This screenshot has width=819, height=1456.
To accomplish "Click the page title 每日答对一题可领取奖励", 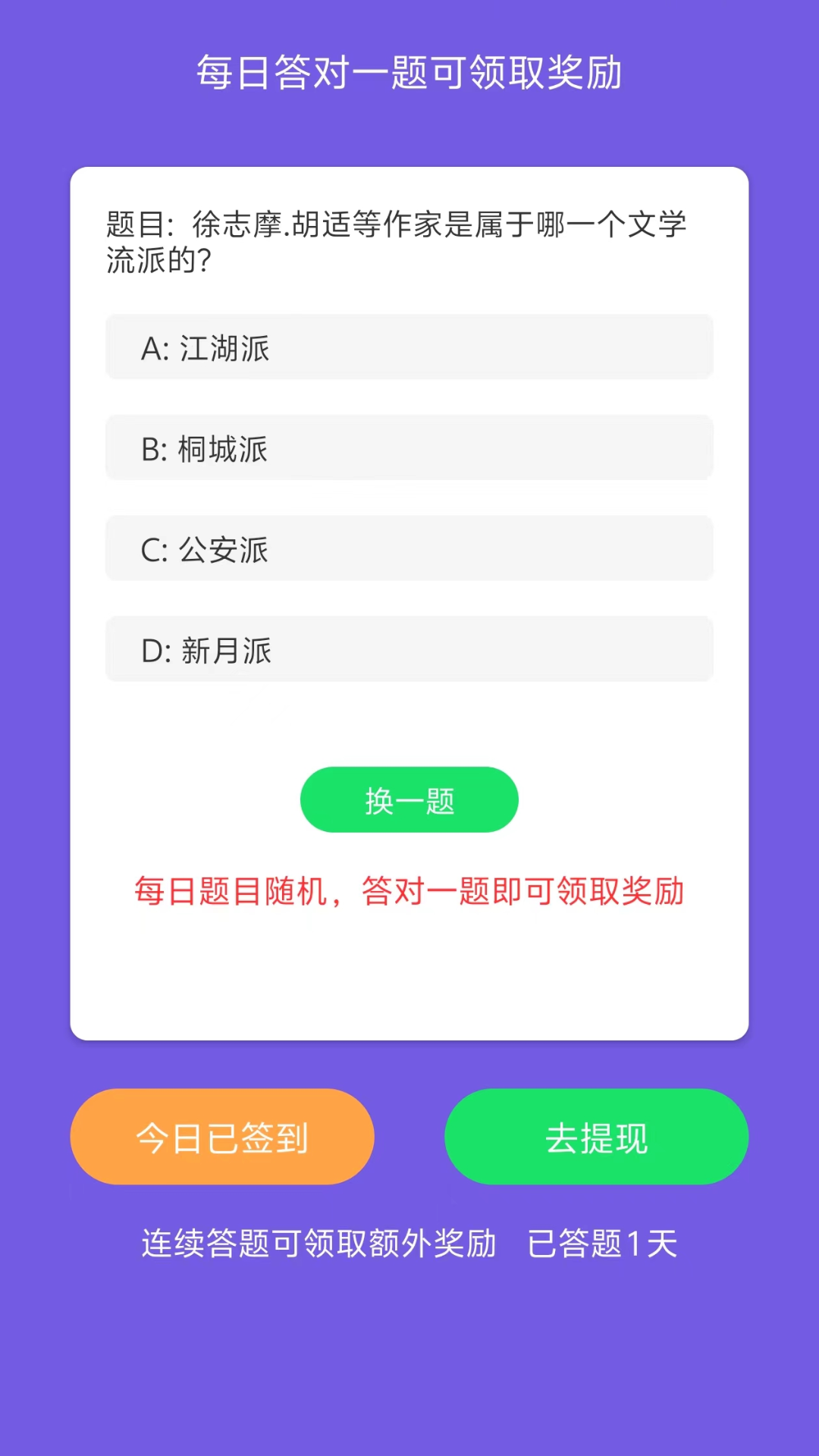I will click(409, 75).
